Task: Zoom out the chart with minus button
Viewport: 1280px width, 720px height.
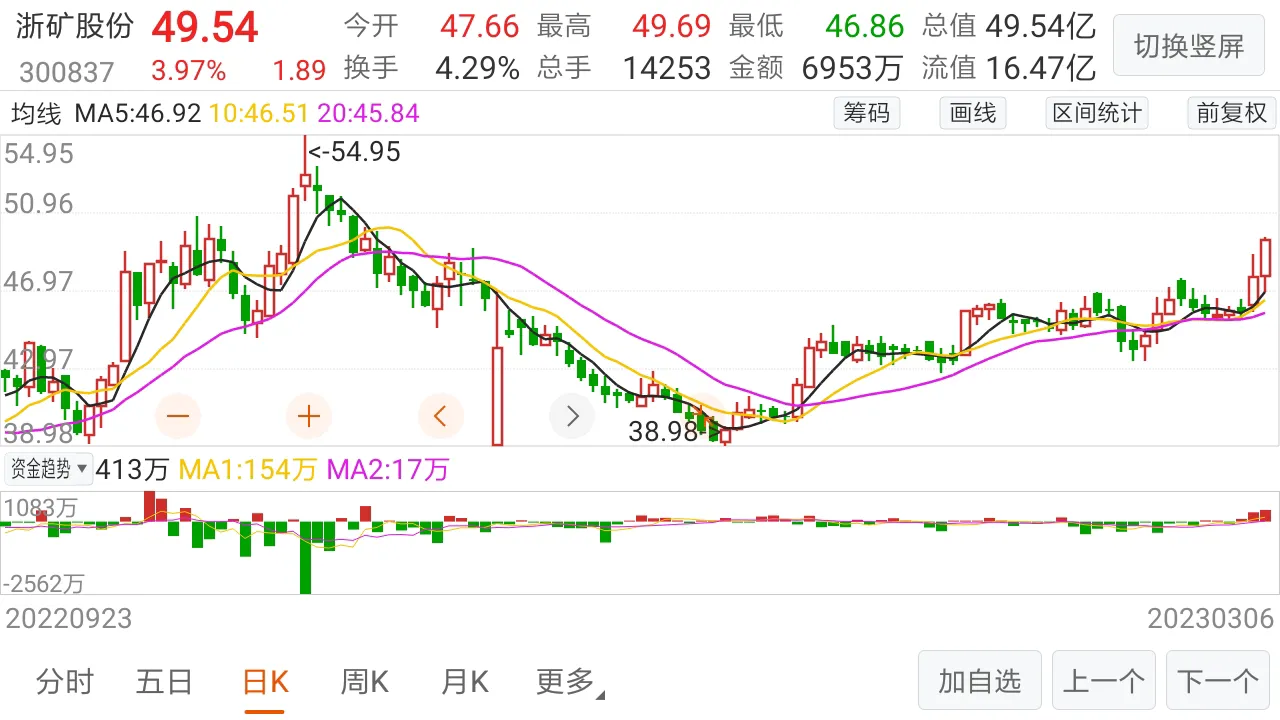Action: click(179, 415)
